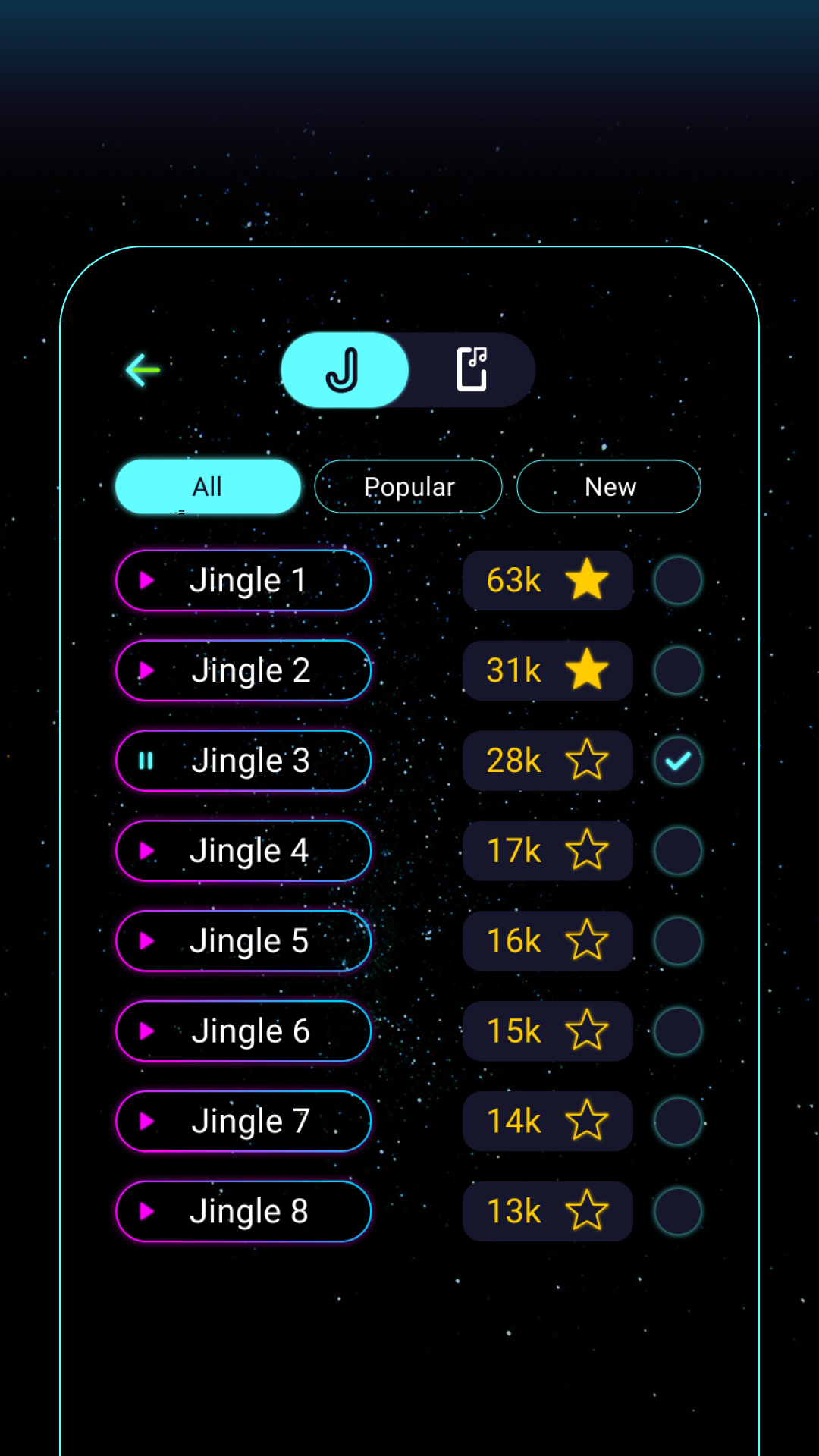The width and height of the screenshot is (819, 1456).
Task: Select the radio button for Jingle 1
Action: click(x=678, y=581)
